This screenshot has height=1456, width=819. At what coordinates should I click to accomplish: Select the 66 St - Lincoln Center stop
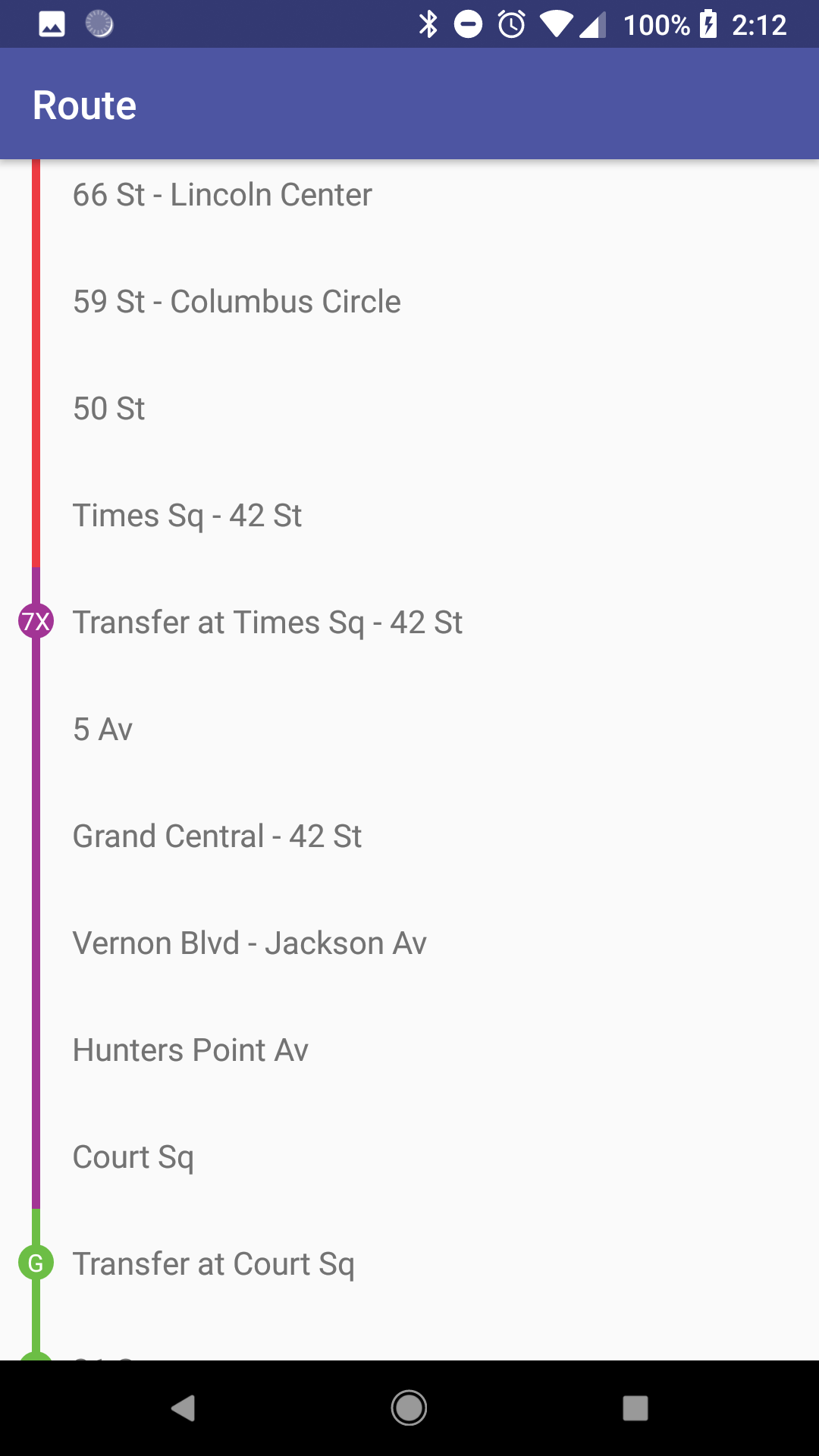(409, 195)
